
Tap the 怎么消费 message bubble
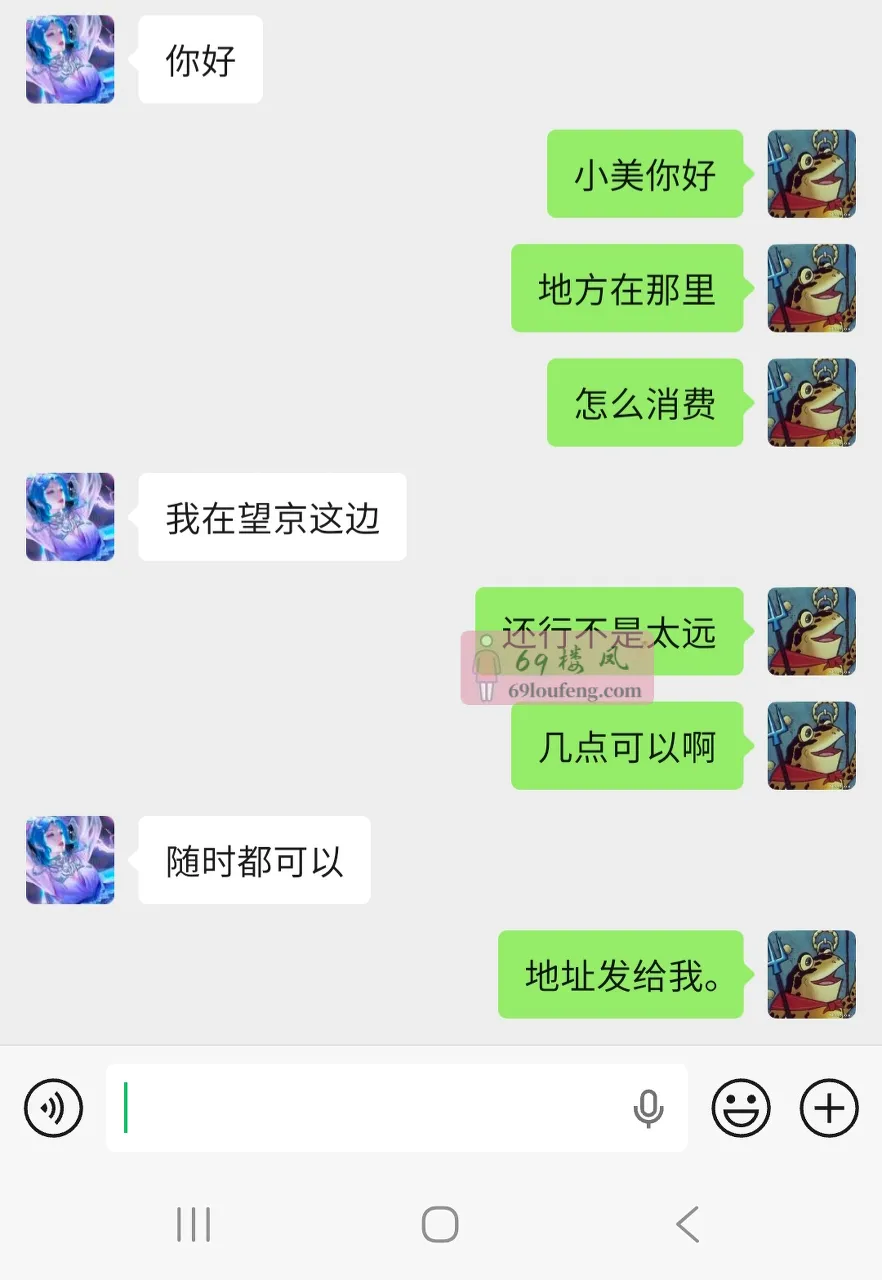[645, 403]
